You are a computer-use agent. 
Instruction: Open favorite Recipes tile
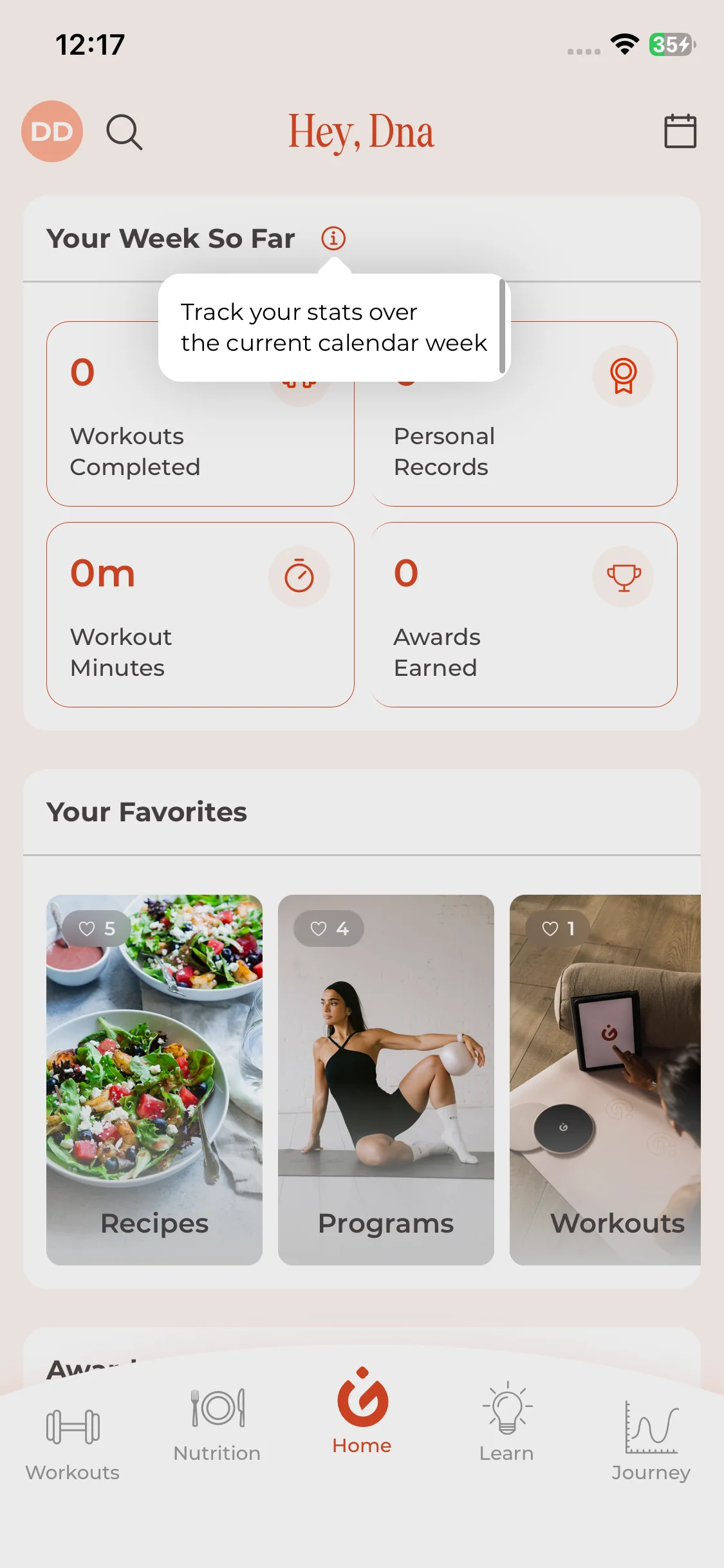tap(154, 1079)
